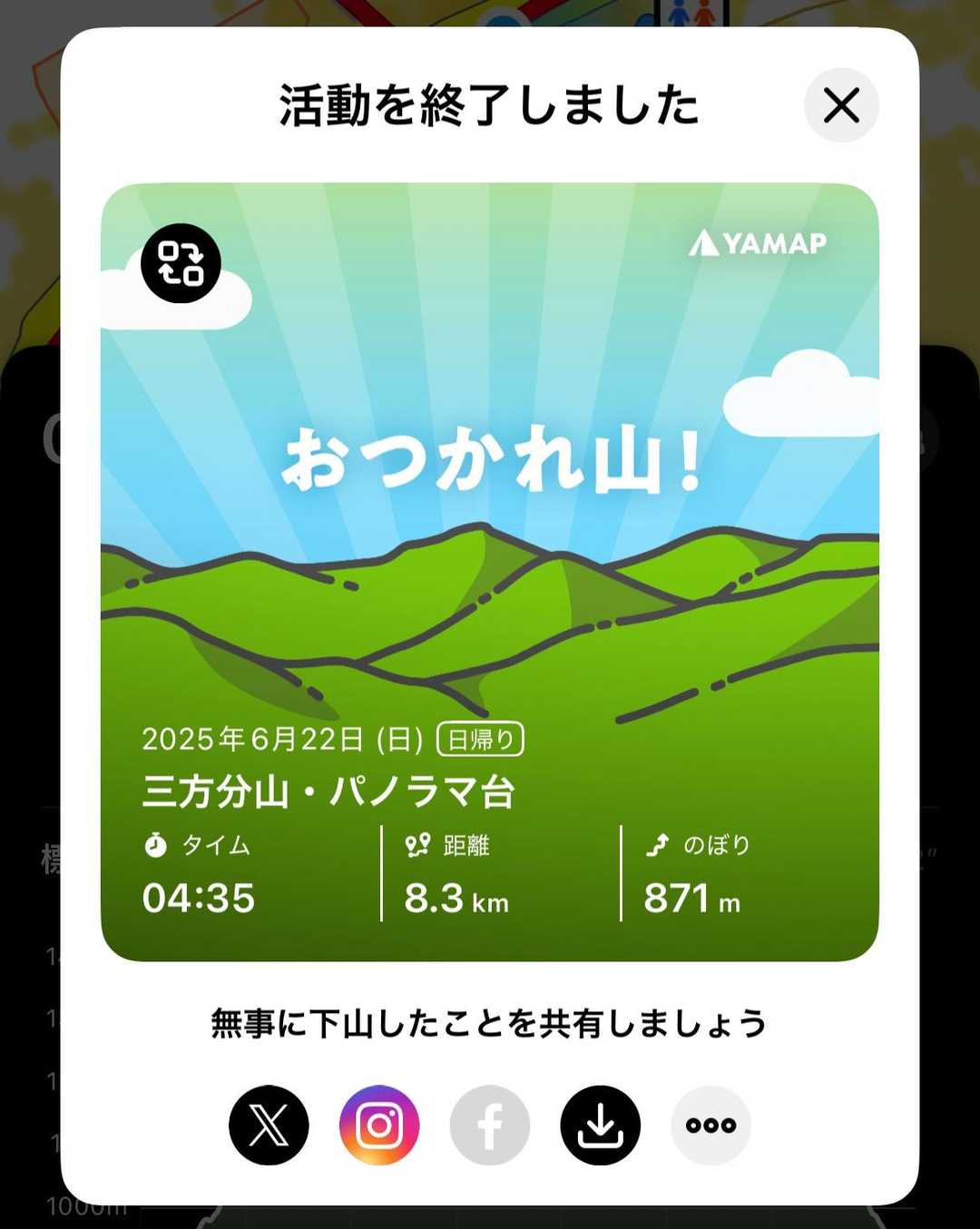Share the activity to Instagram

pyautogui.click(x=379, y=1125)
